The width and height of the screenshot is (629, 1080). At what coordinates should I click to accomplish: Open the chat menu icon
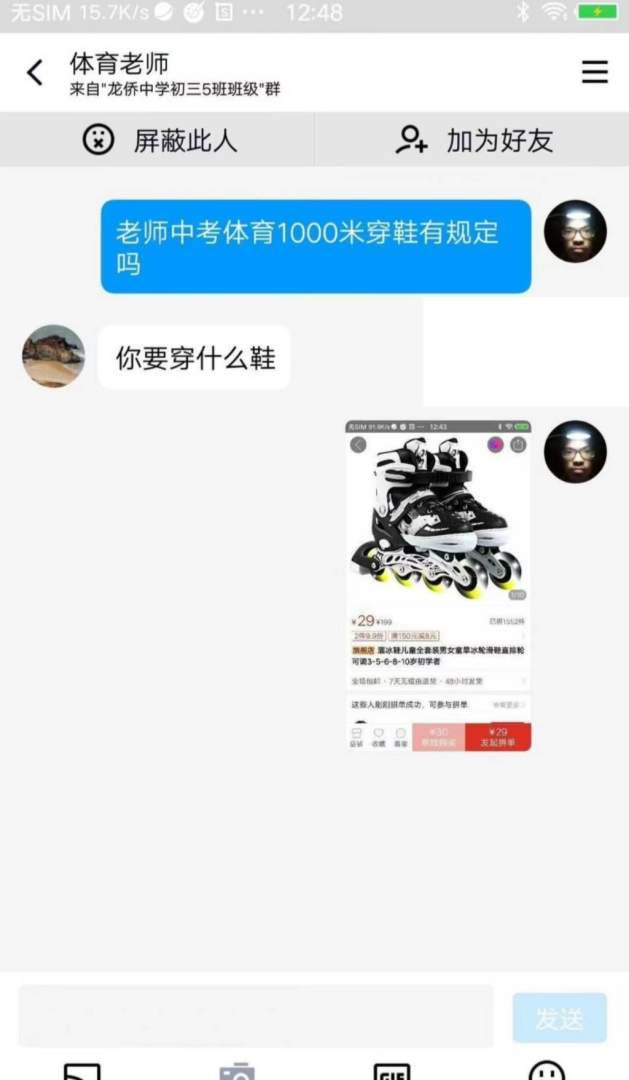tap(595, 72)
